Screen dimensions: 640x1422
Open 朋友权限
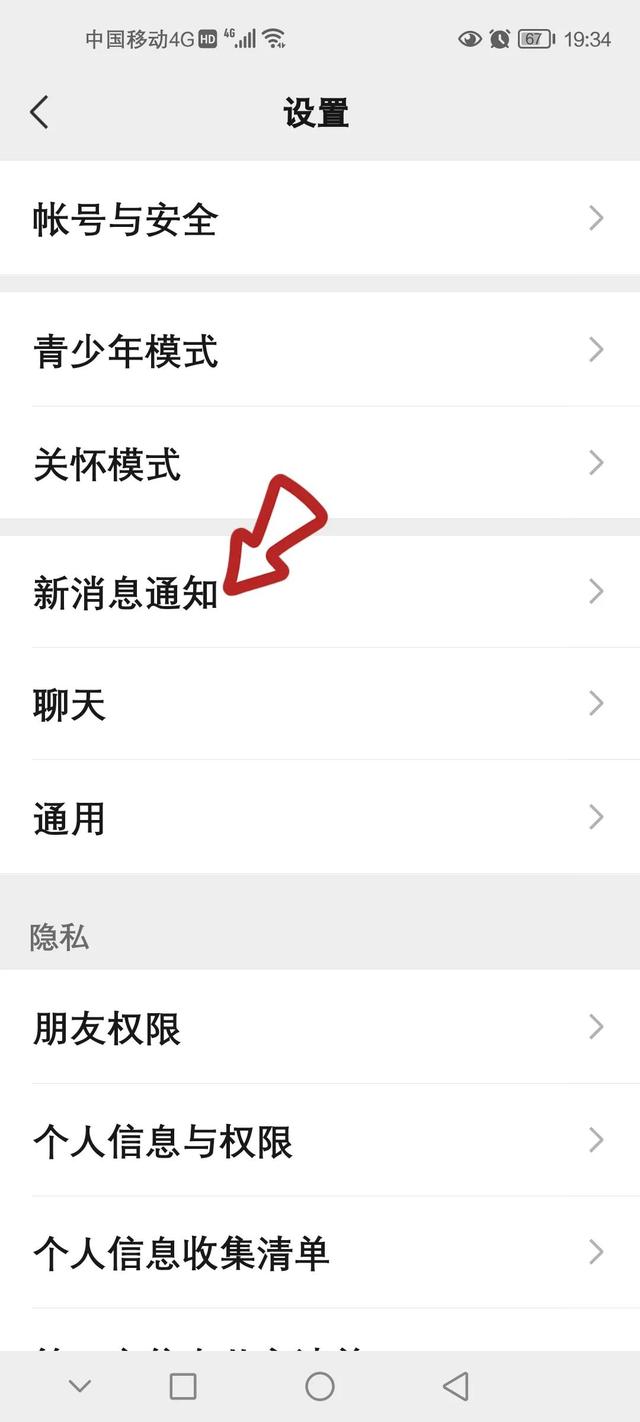tap(320, 1028)
